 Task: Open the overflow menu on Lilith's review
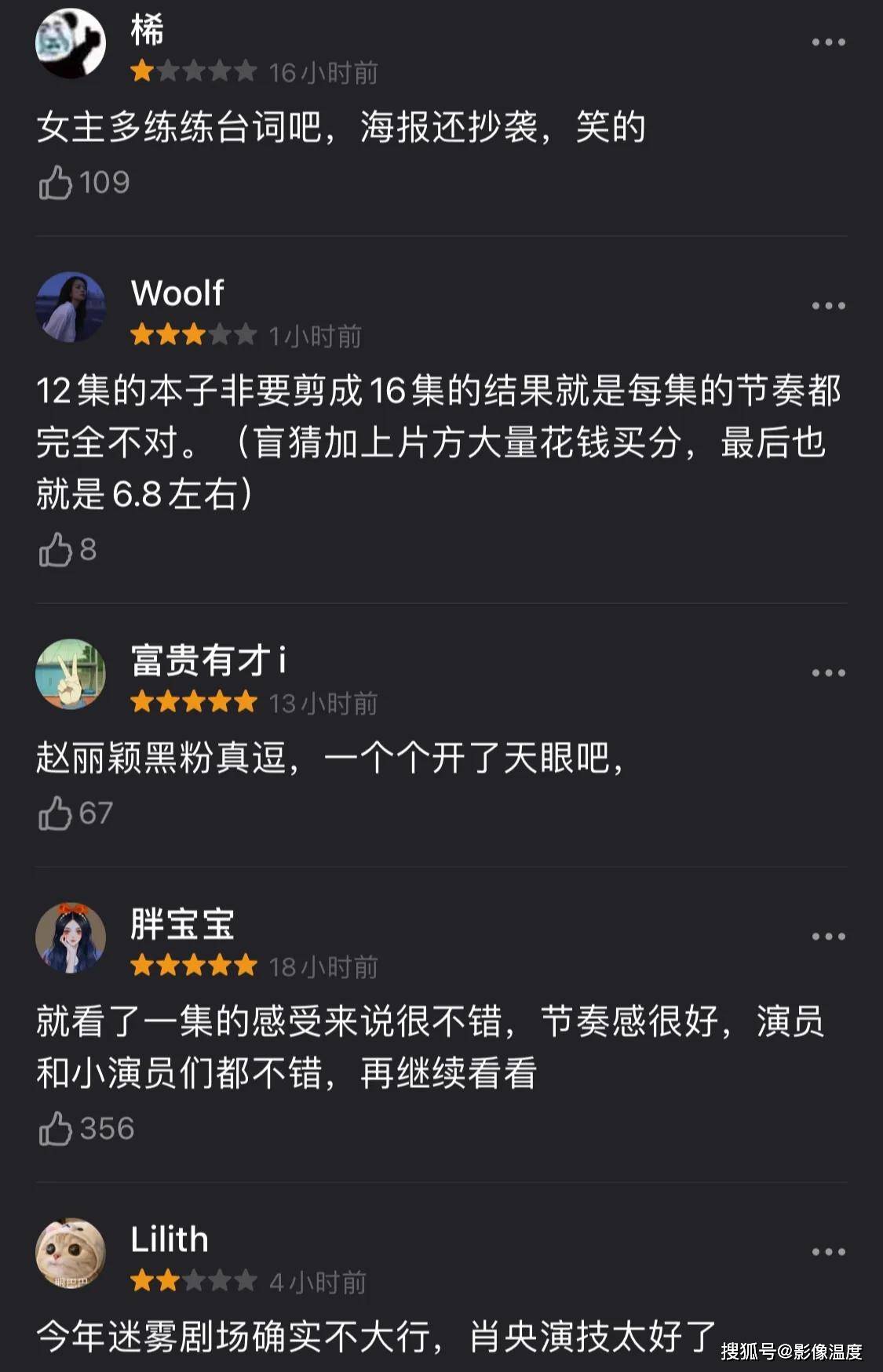(828, 1252)
